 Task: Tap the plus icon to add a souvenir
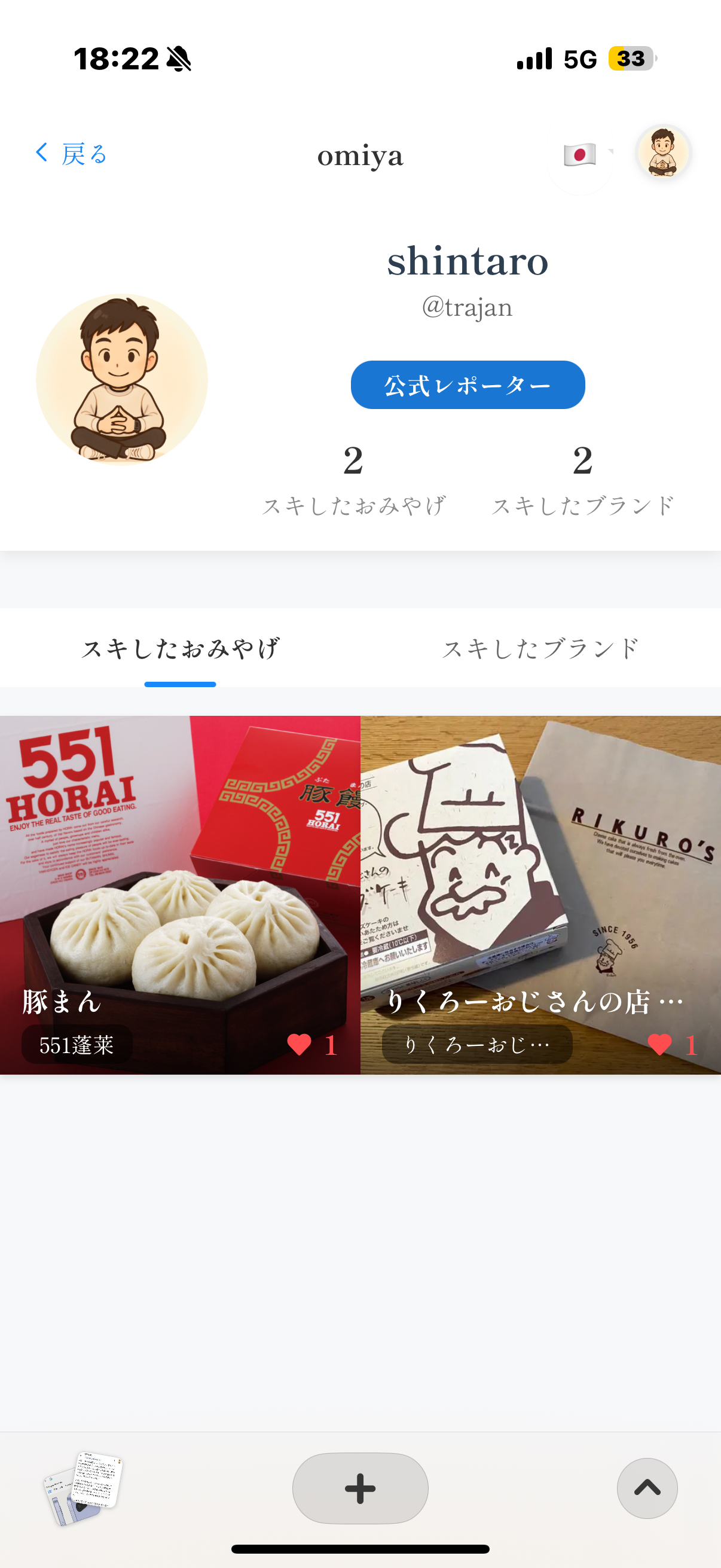click(360, 1488)
